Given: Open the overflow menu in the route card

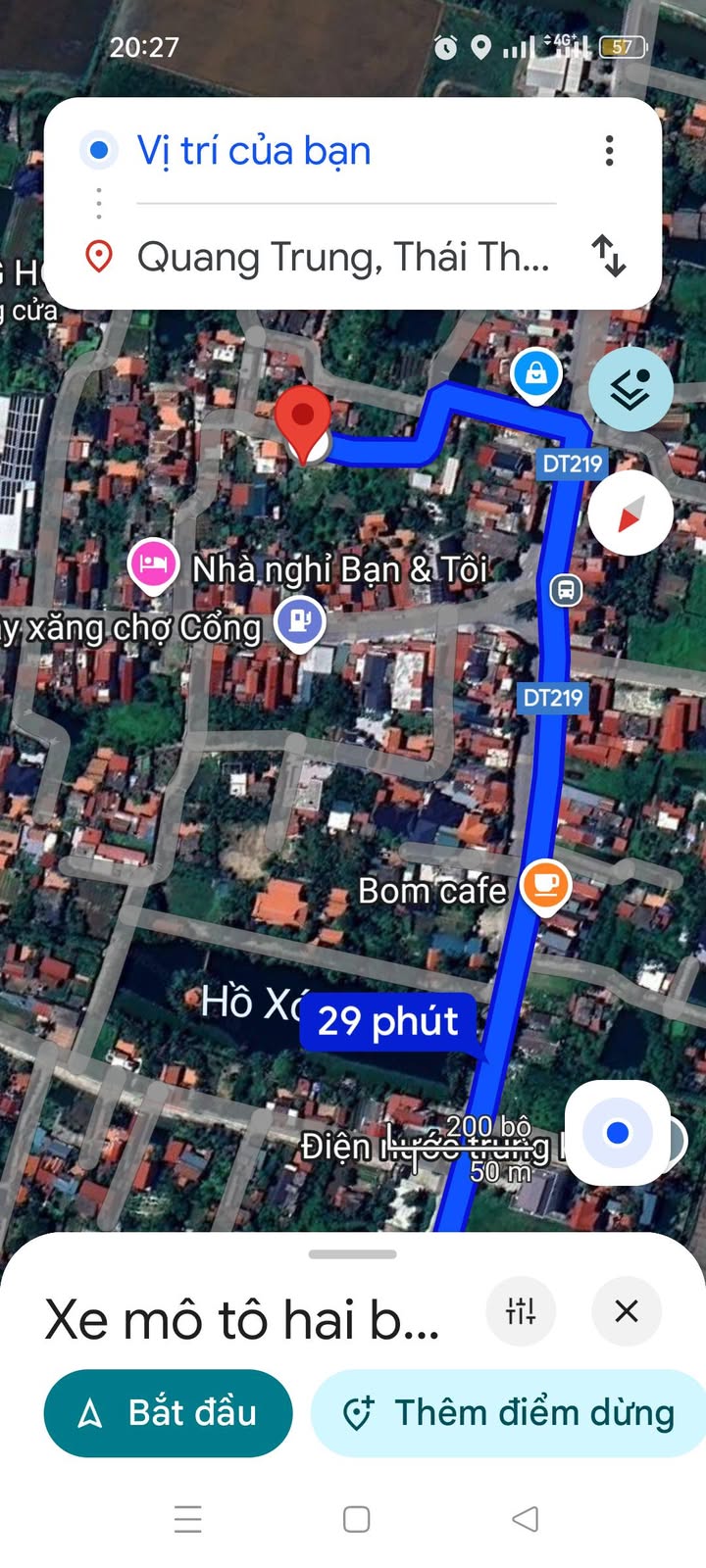Looking at the screenshot, I should click(609, 151).
